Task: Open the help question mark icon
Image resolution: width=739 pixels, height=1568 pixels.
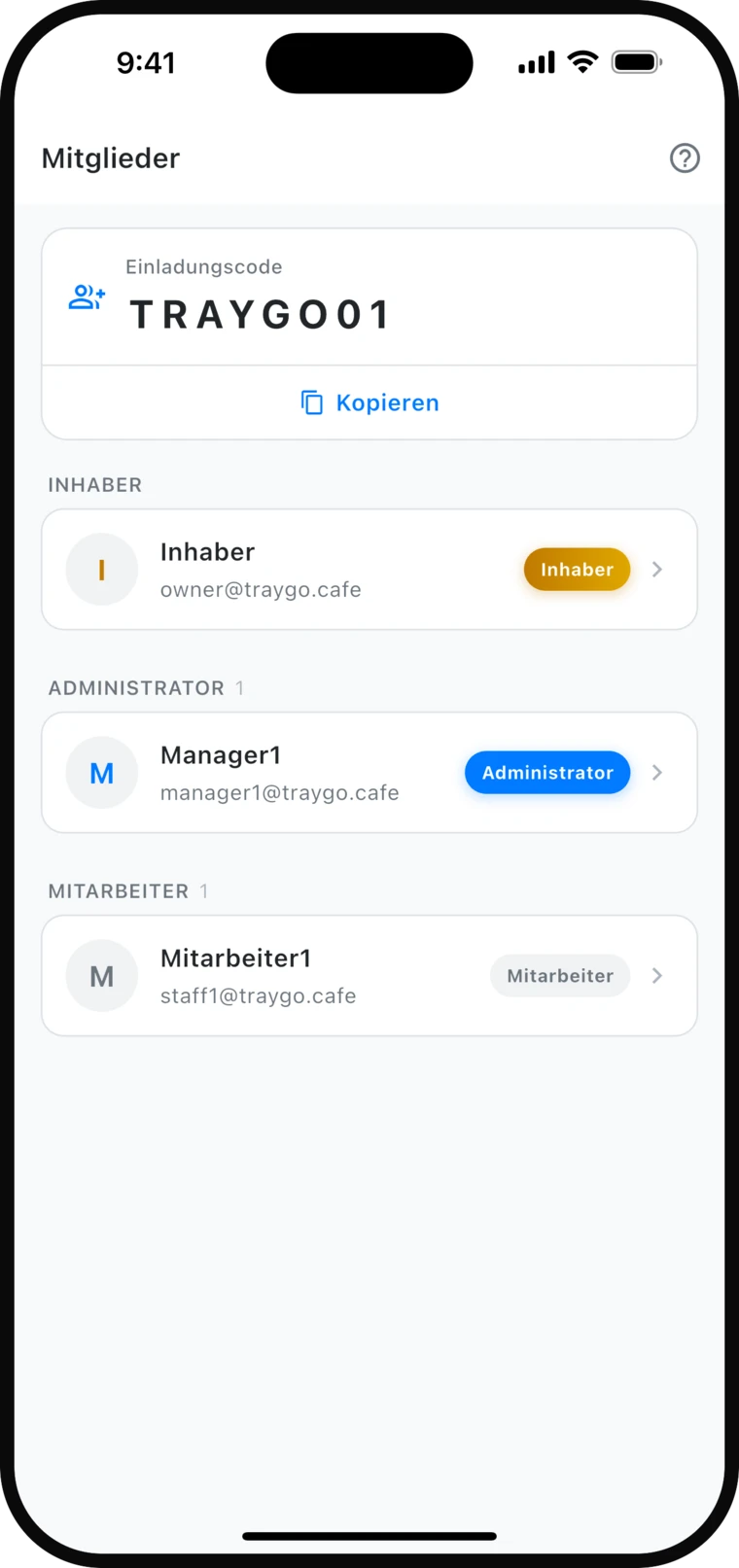Action: 685,157
